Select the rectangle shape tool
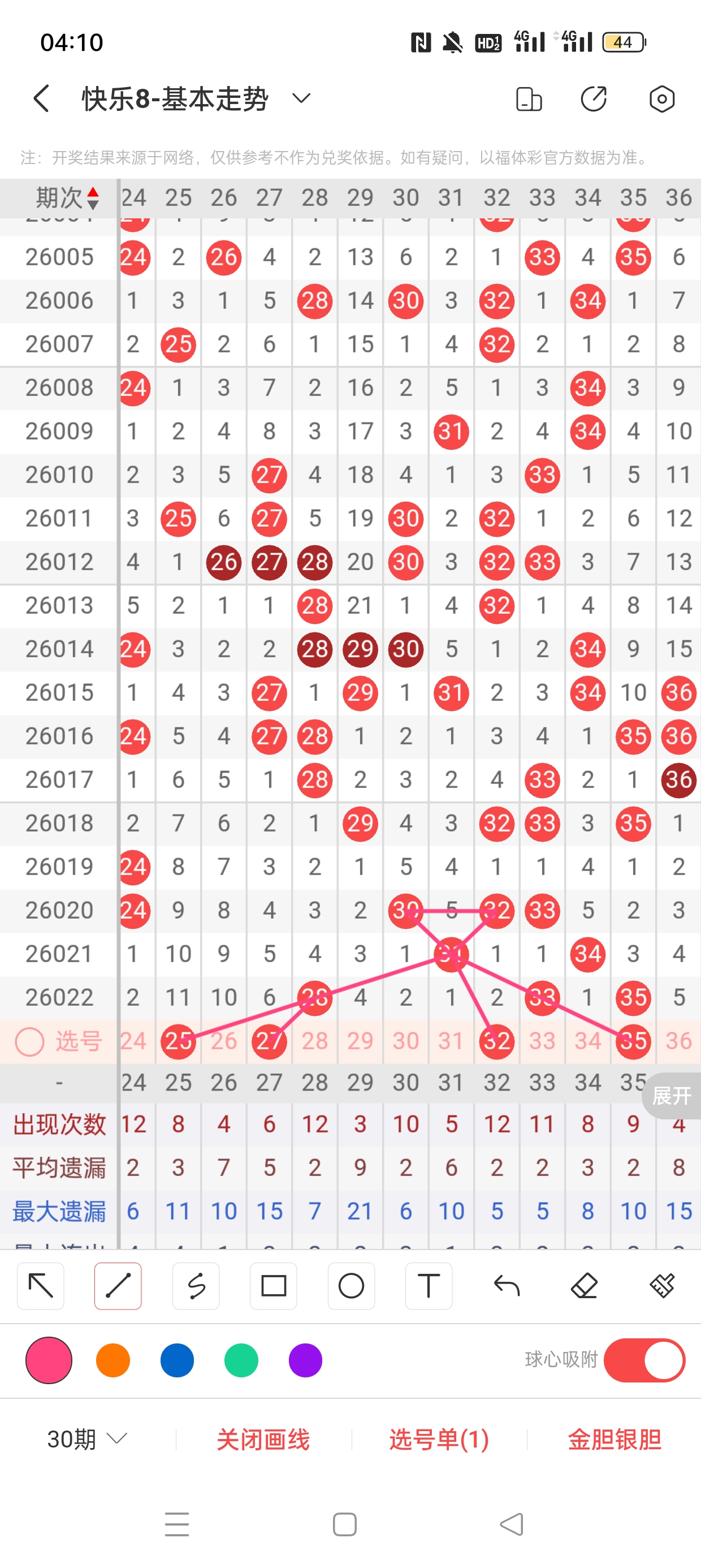 point(273,1286)
